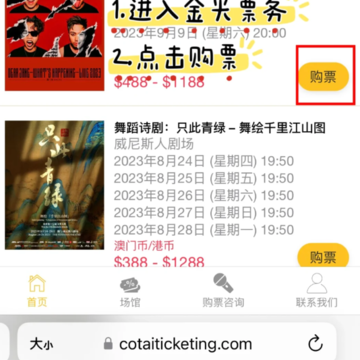
Task: Tap 购票 for the September 9 concert
Action: pyautogui.click(x=323, y=77)
